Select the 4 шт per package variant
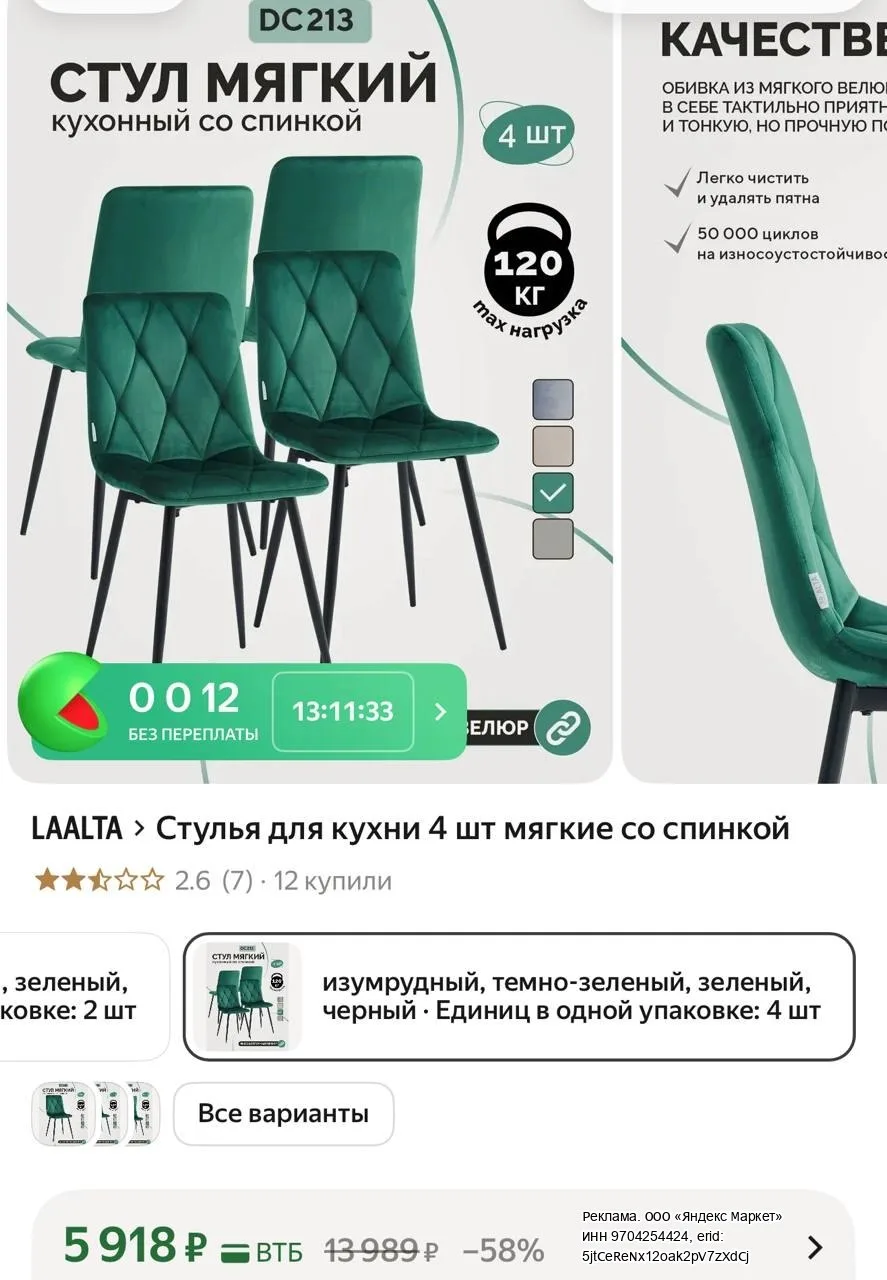The image size is (887, 1280). (519, 996)
